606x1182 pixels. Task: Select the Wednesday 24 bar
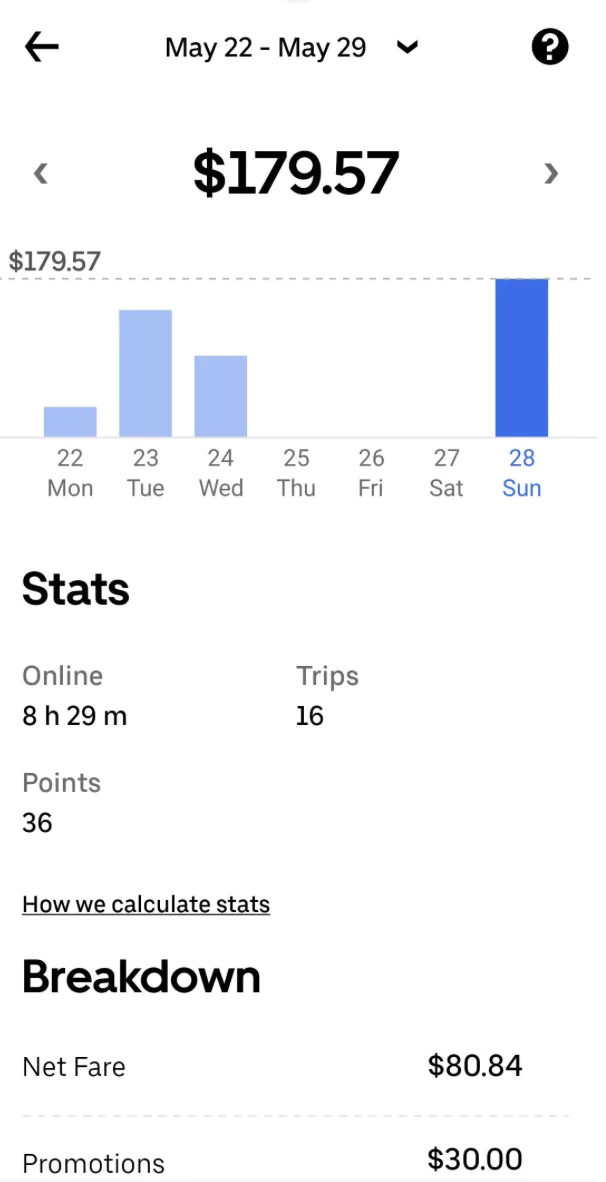221,396
